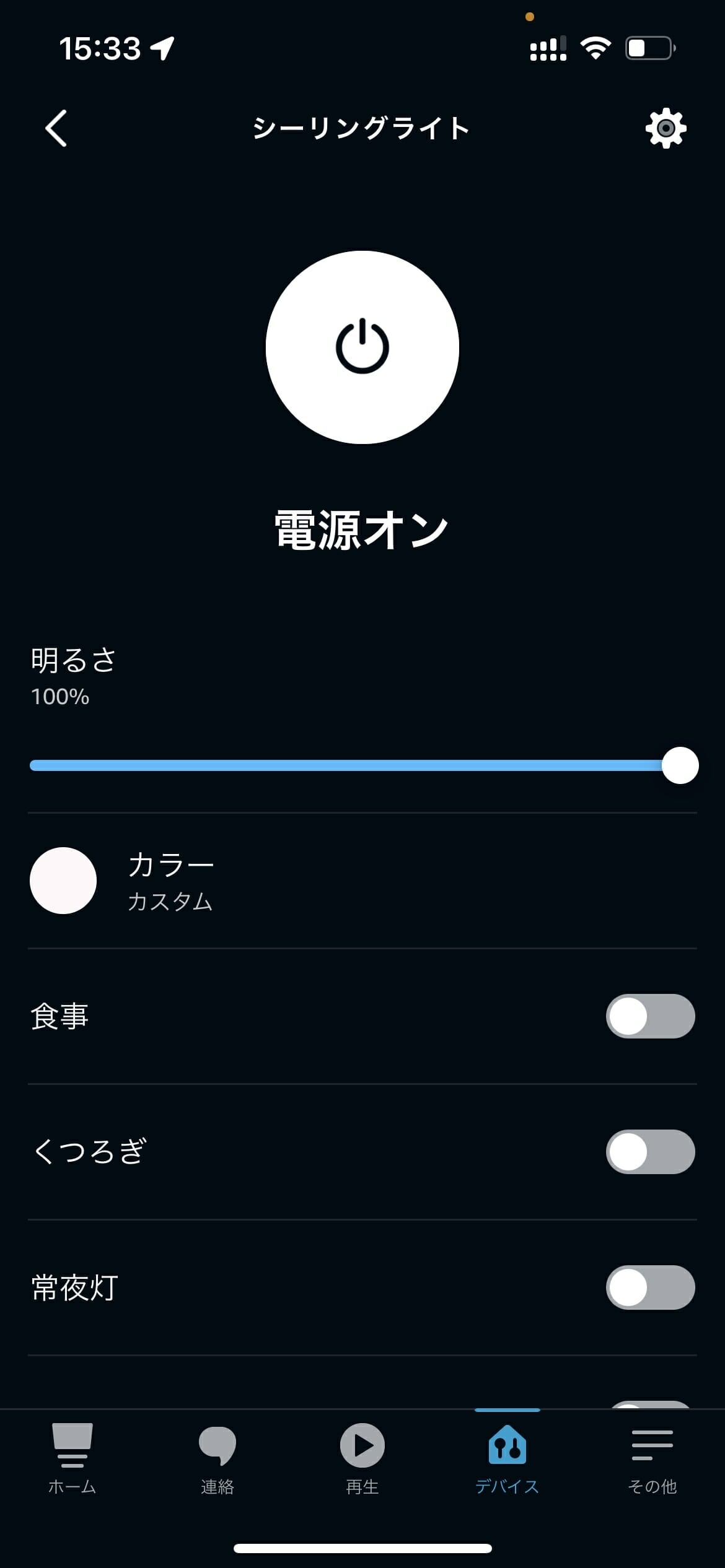Viewport: 725px width, 1568px height.
Task: Enable the 食事 scene toggle
Action: (650, 1016)
